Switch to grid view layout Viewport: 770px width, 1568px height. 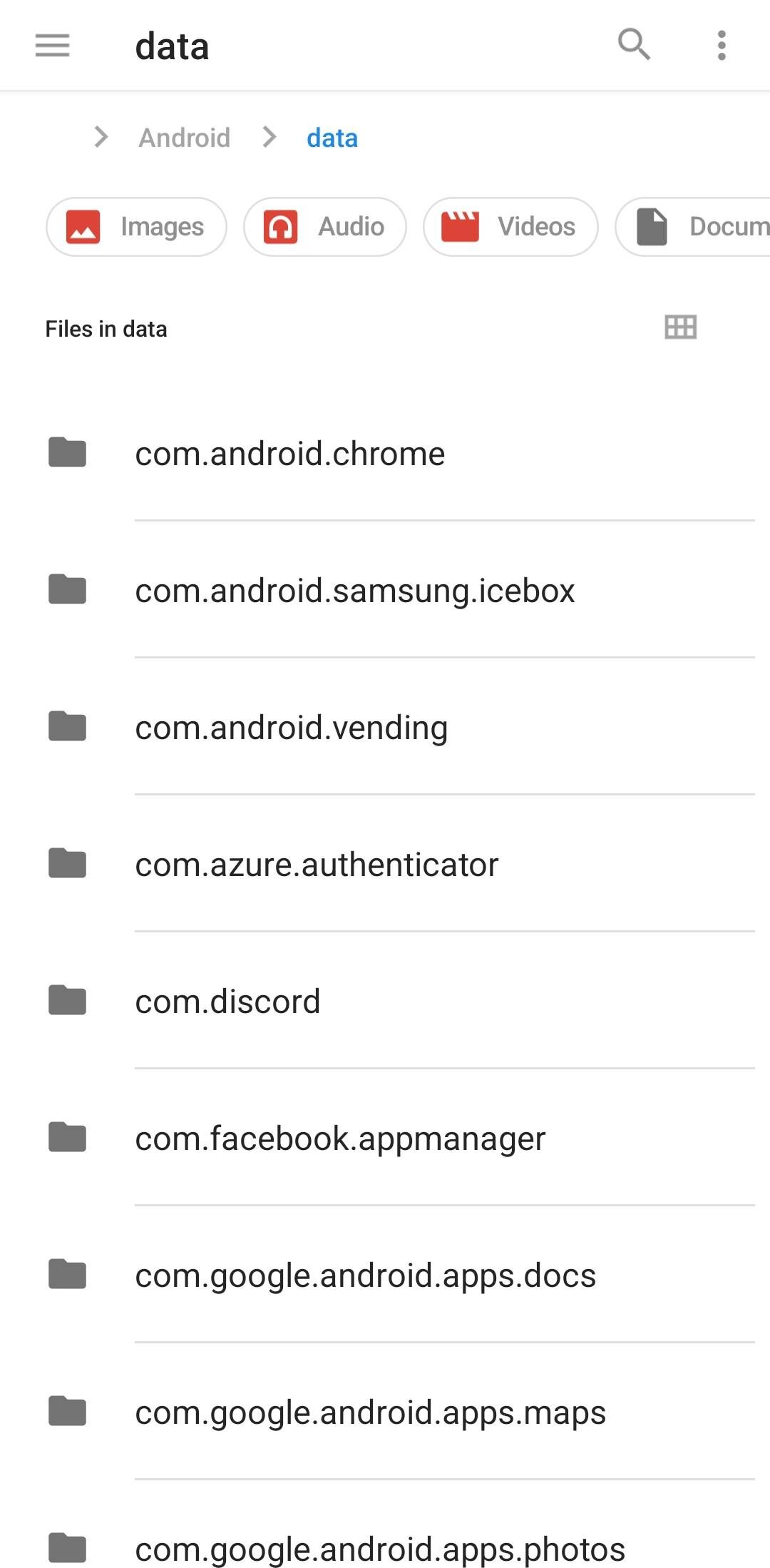[x=680, y=327]
